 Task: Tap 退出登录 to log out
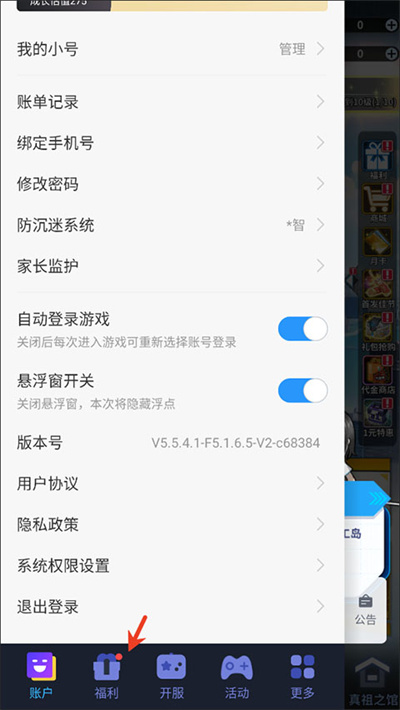point(172,606)
